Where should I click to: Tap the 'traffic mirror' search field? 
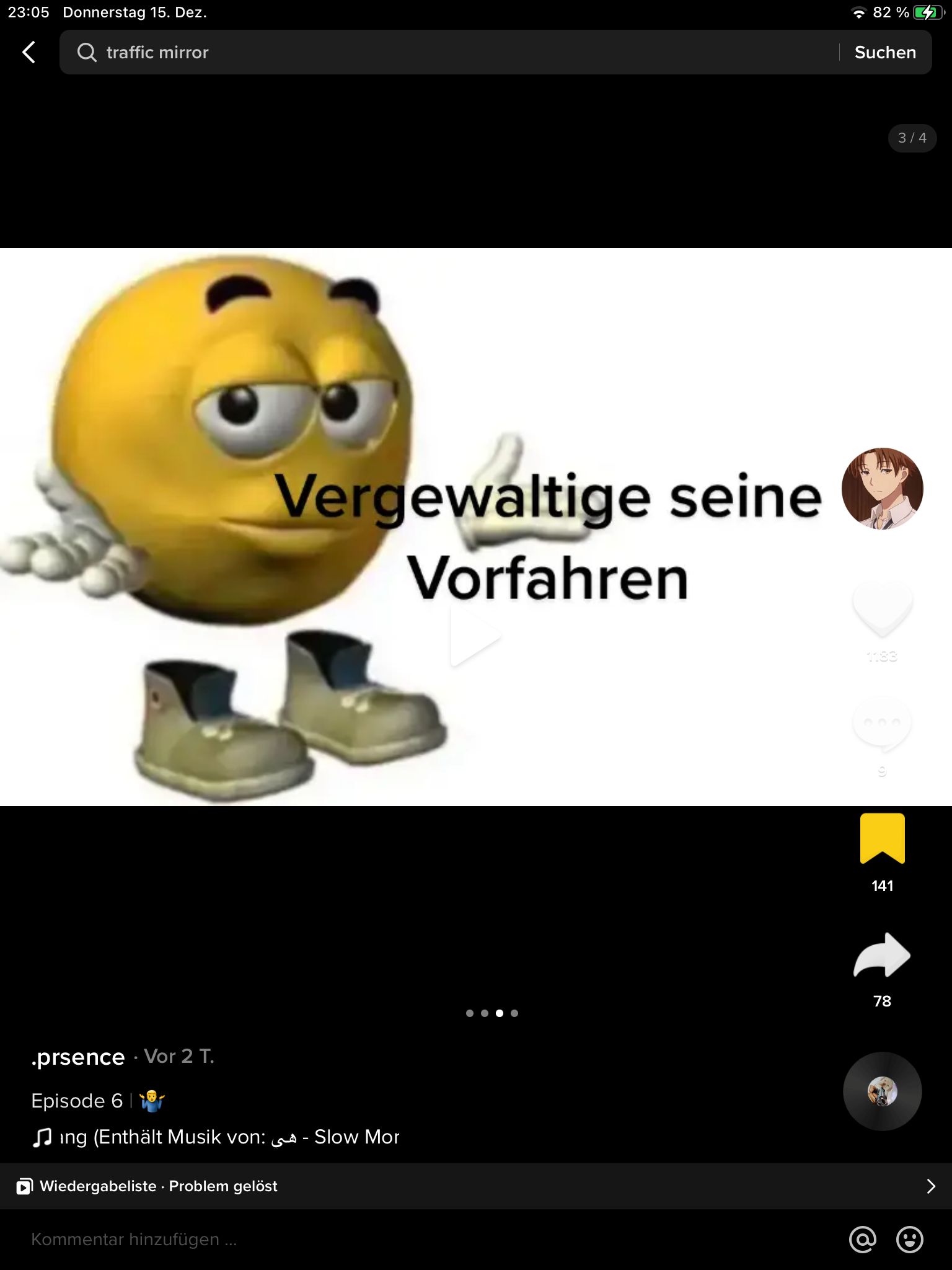pyautogui.click(x=434, y=52)
